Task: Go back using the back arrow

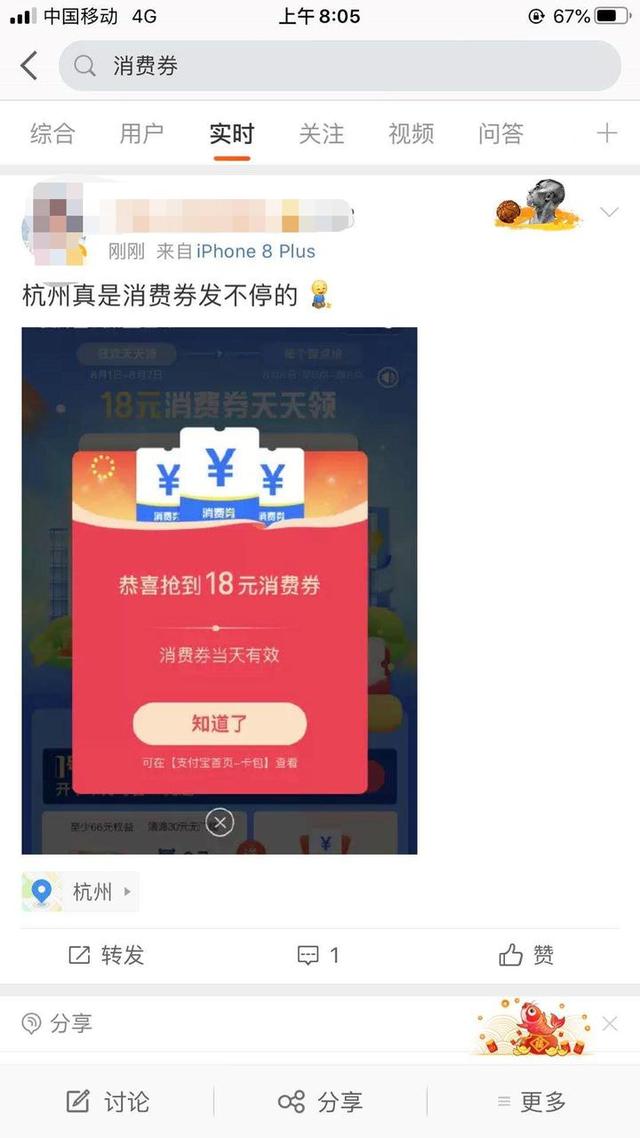Action: (29, 66)
